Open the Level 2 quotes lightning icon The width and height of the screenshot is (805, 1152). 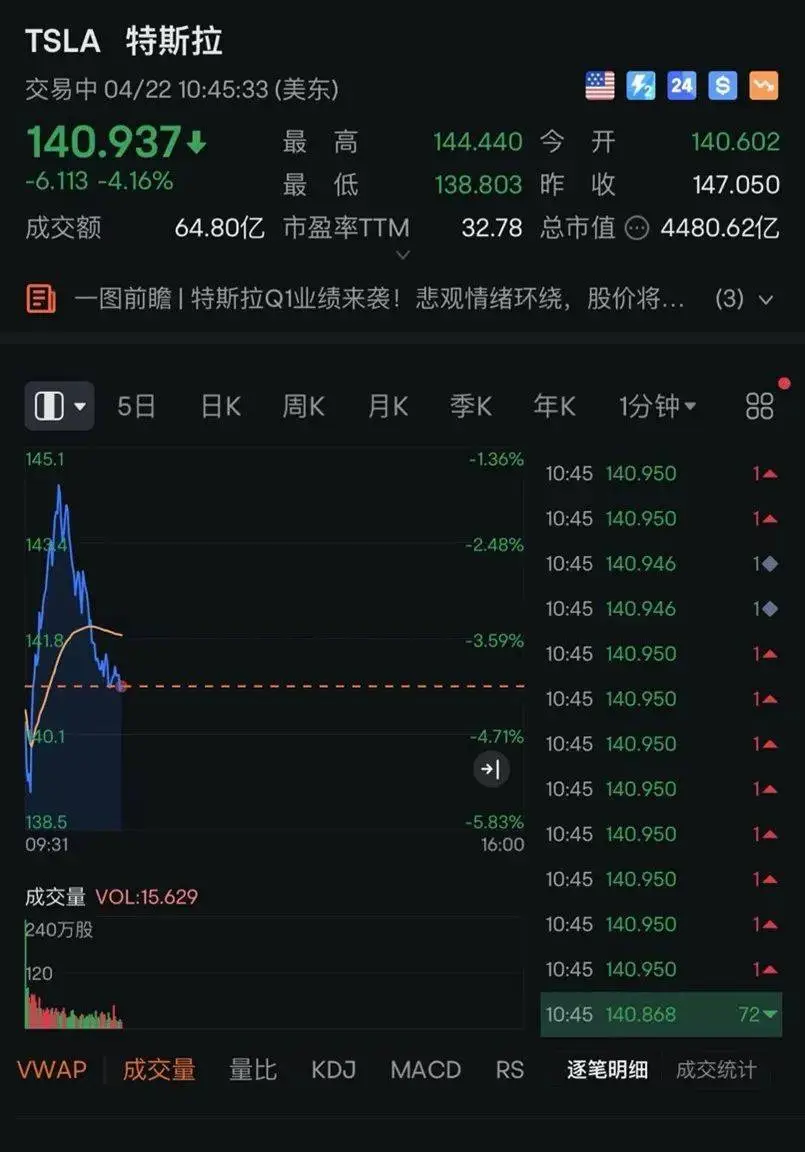pyautogui.click(x=639, y=85)
